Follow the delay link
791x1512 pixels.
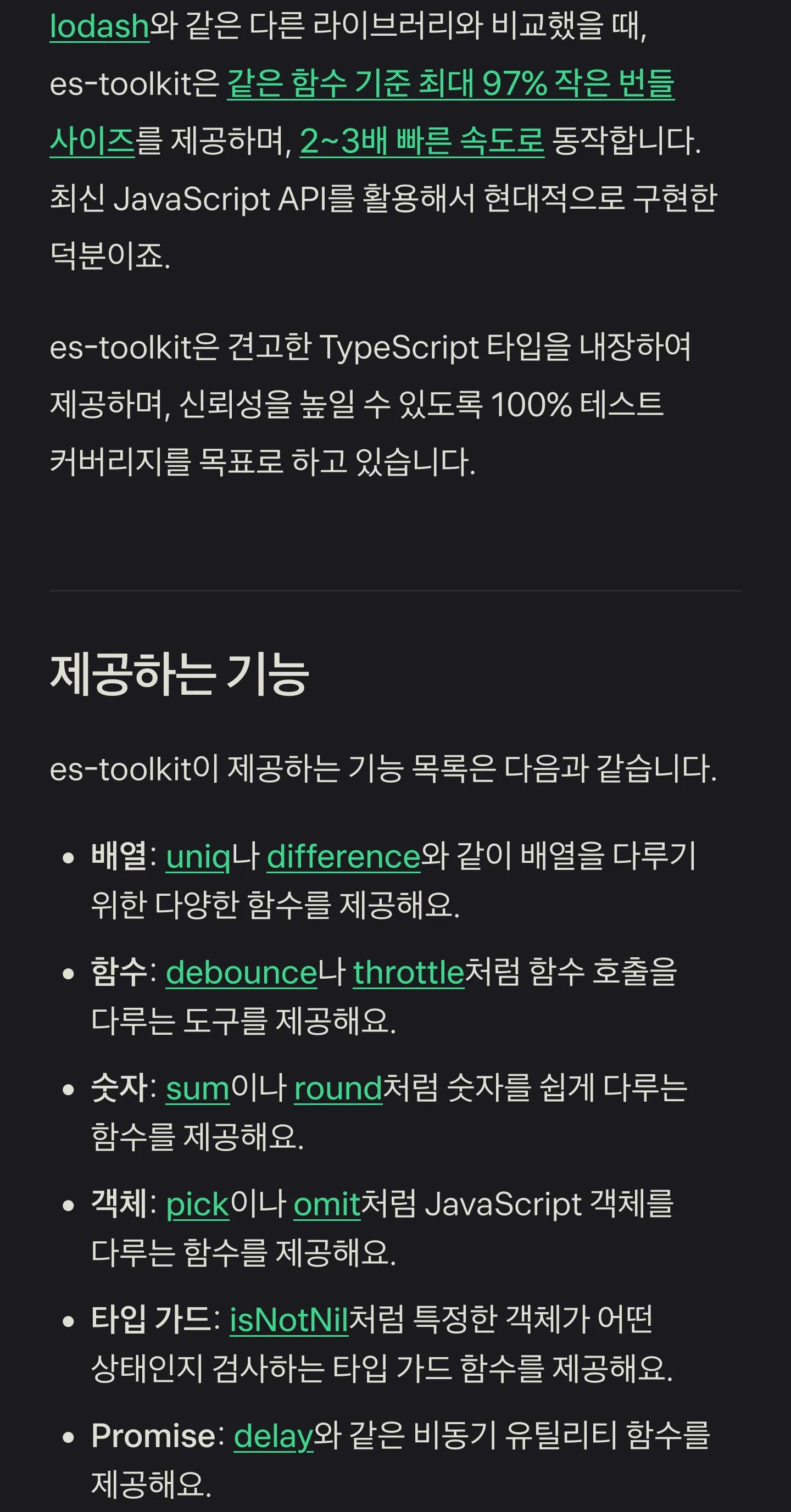(x=274, y=1436)
